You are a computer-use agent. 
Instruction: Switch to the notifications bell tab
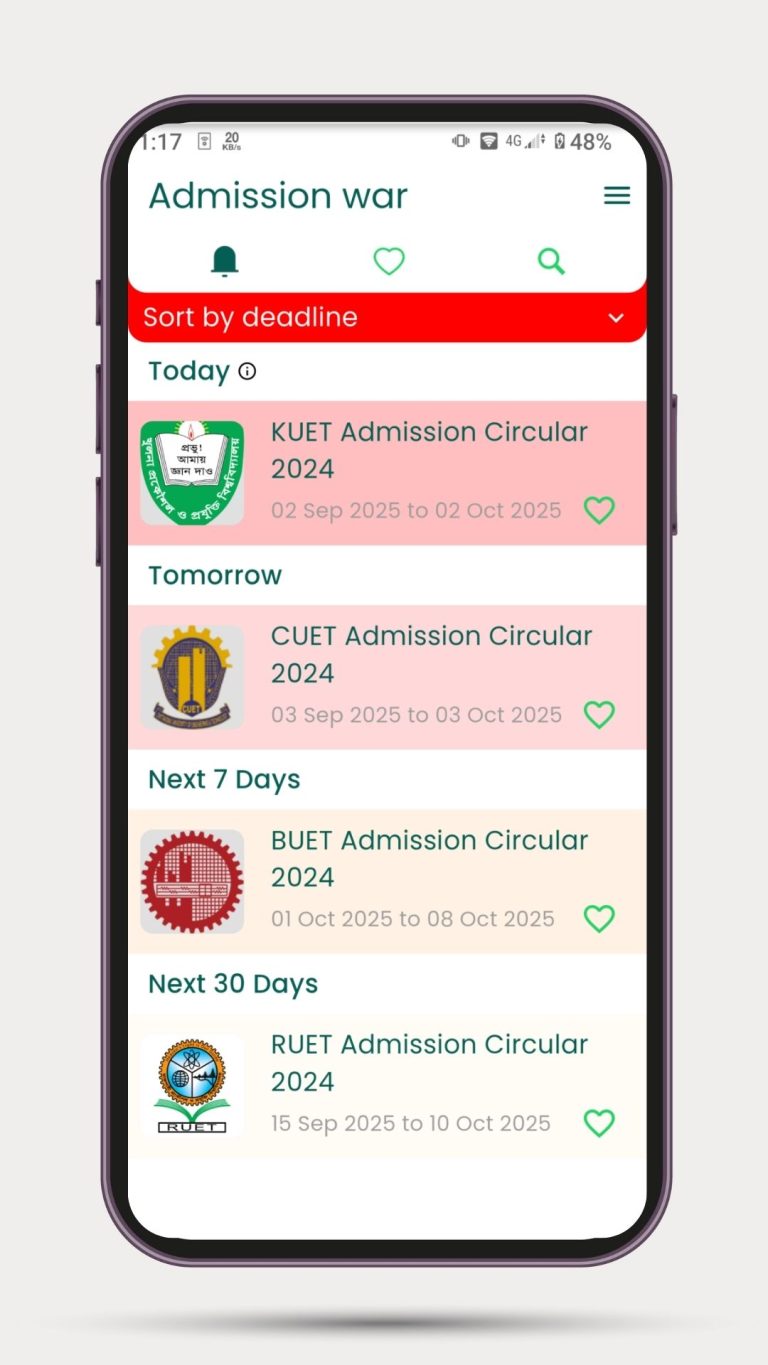pyautogui.click(x=225, y=262)
